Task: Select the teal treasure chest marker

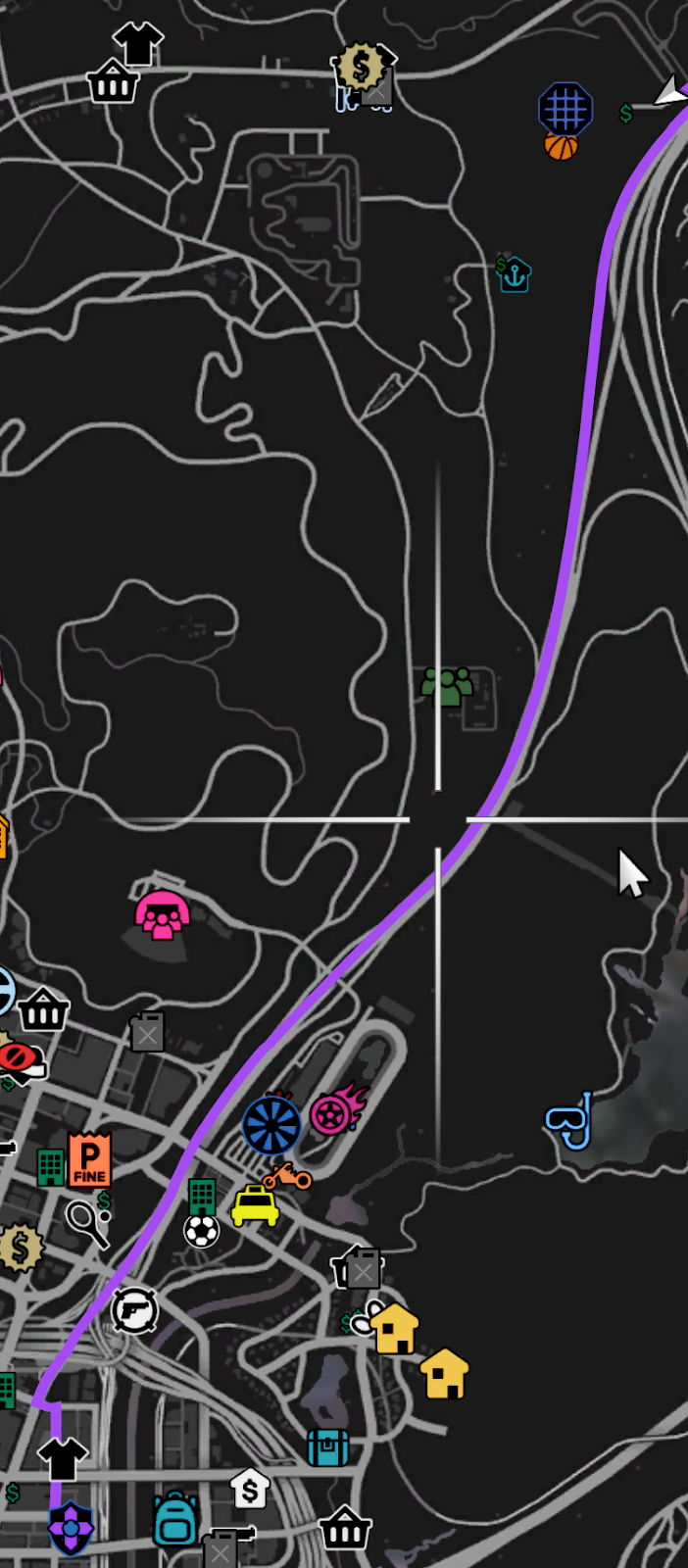Action: coord(328,1446)
